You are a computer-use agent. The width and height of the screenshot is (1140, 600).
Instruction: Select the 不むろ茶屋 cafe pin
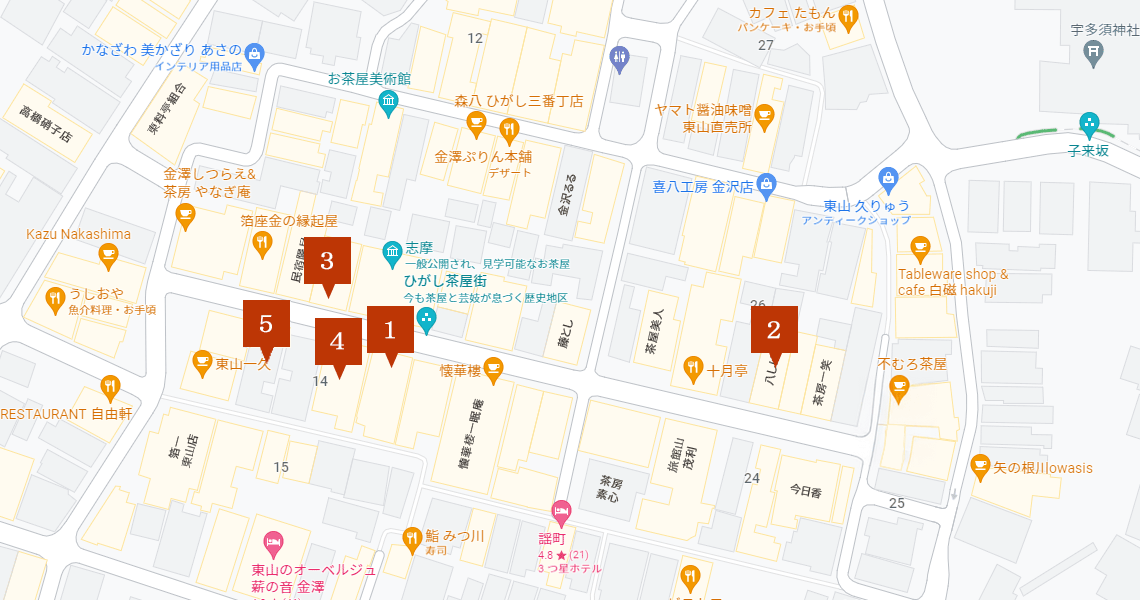[x=899, y=388]
